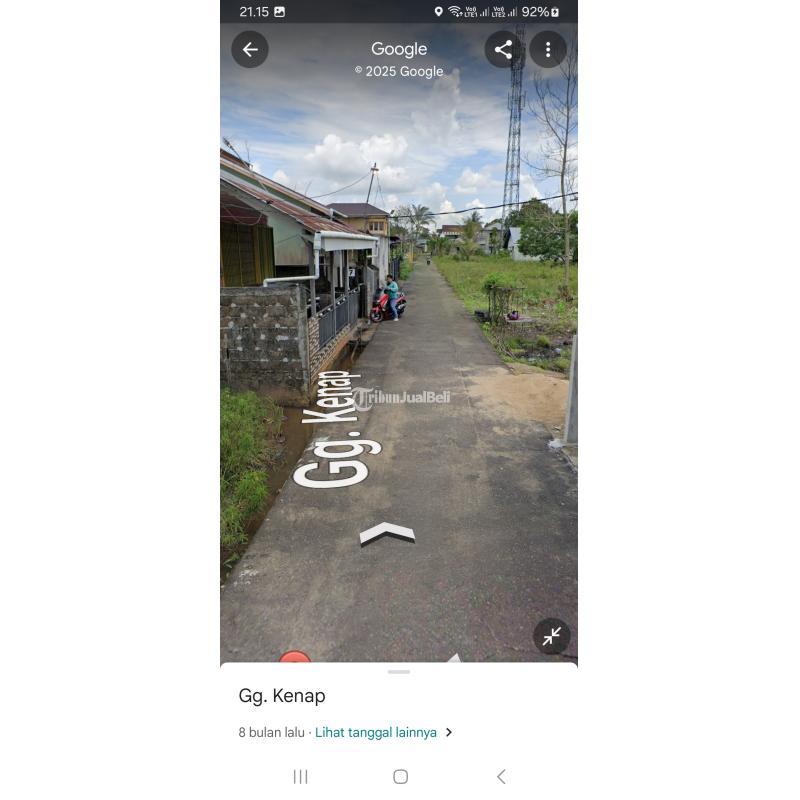Move forward along Gg. Kenap arrow
Image resolution: width=800 pixels, height=800 pixels.
(x=387, y=534)
